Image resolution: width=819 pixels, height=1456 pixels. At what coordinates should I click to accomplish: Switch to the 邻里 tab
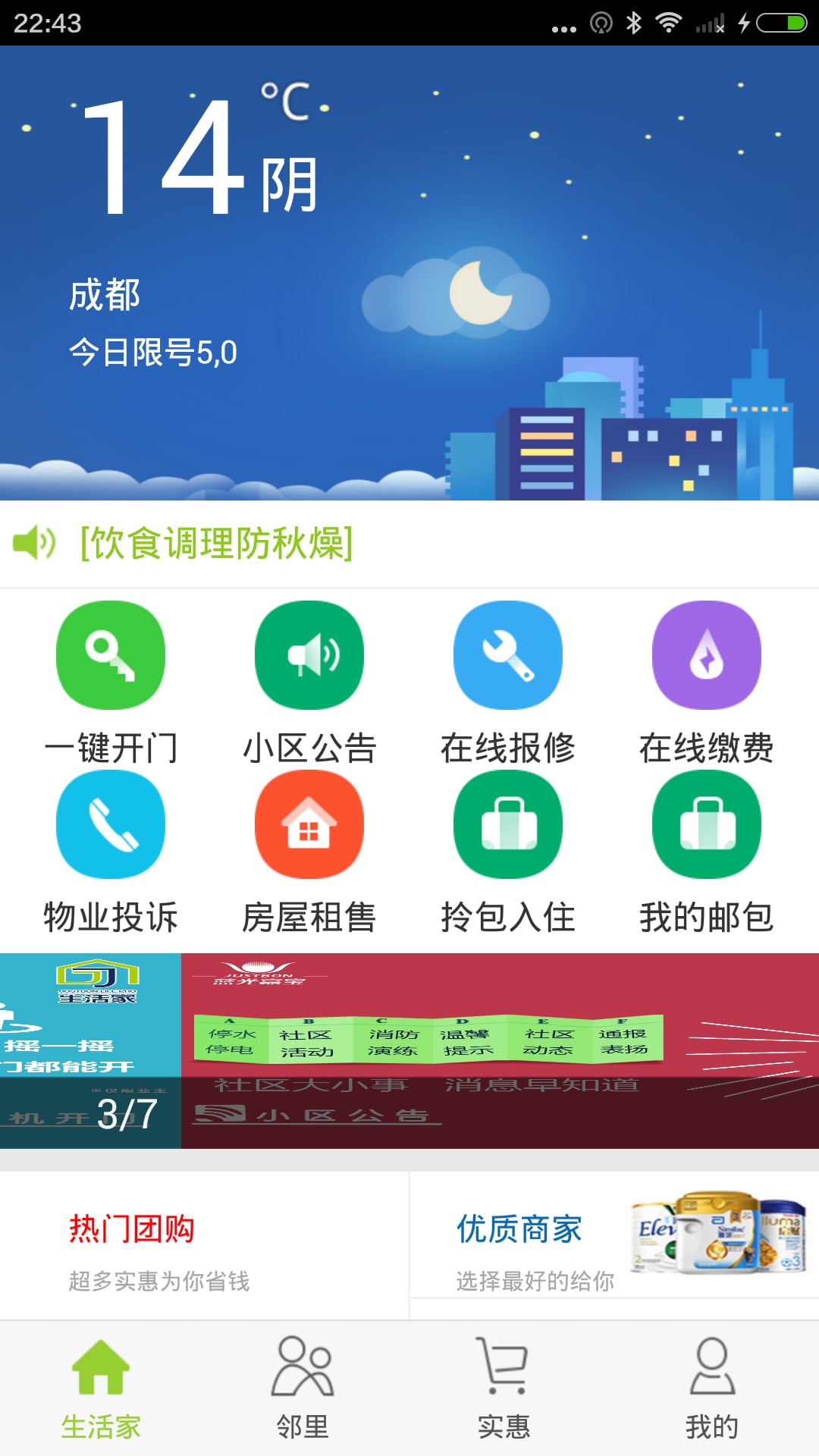(303, 1389)
